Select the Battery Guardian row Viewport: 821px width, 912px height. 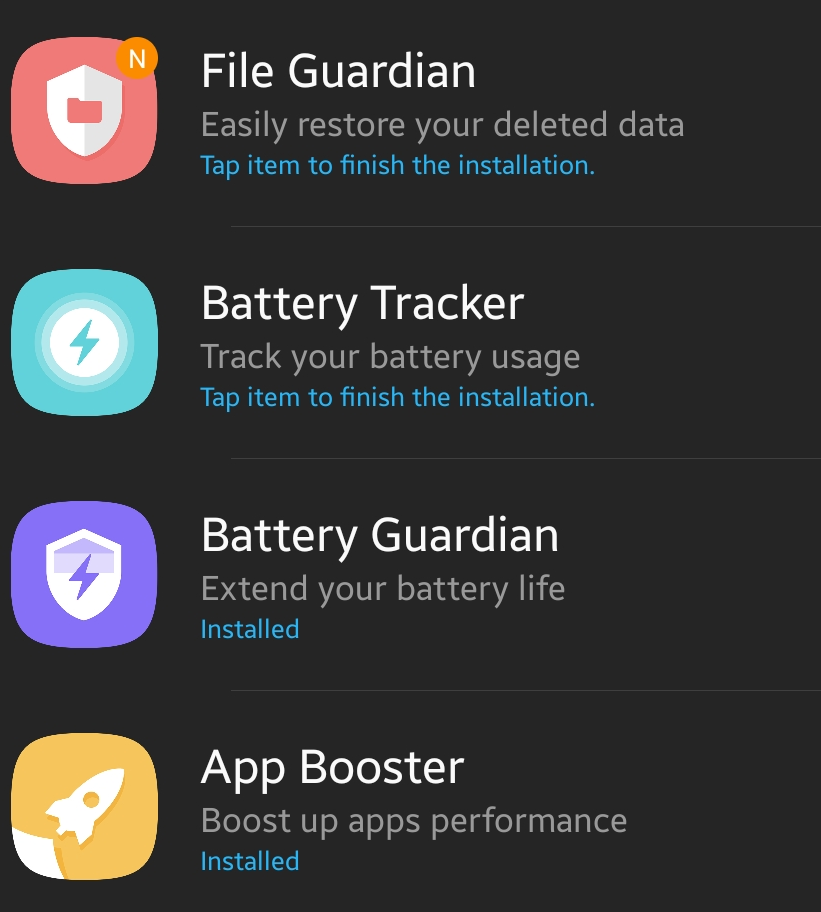[410, 575]
